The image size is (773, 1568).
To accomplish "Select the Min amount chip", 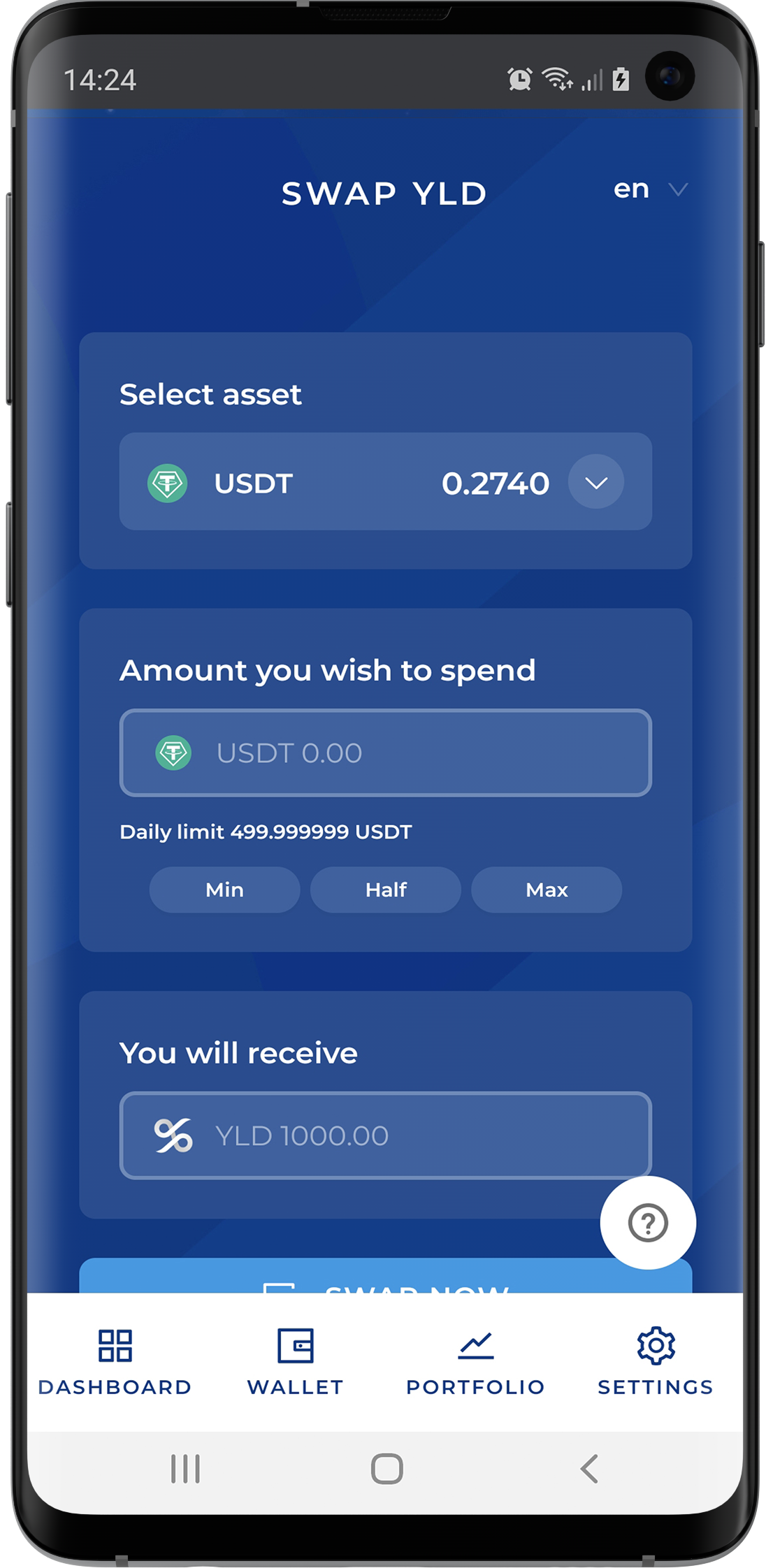I will click(x=224, y=890).
